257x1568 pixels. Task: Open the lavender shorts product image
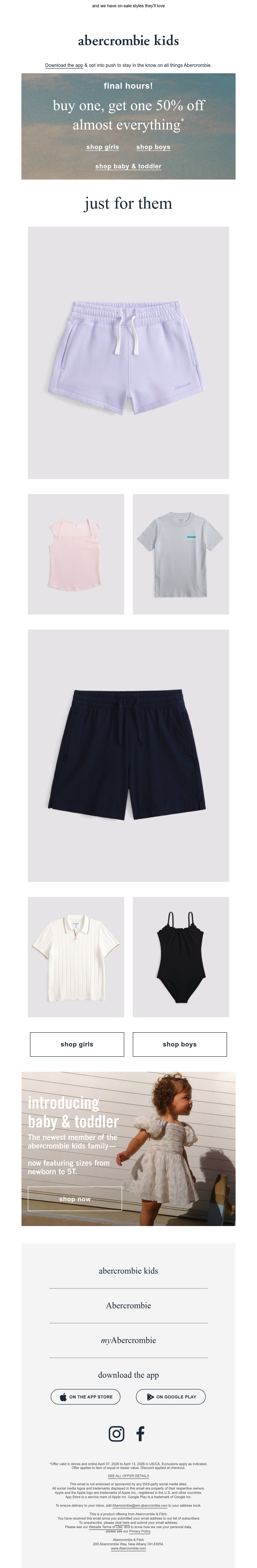128,353
